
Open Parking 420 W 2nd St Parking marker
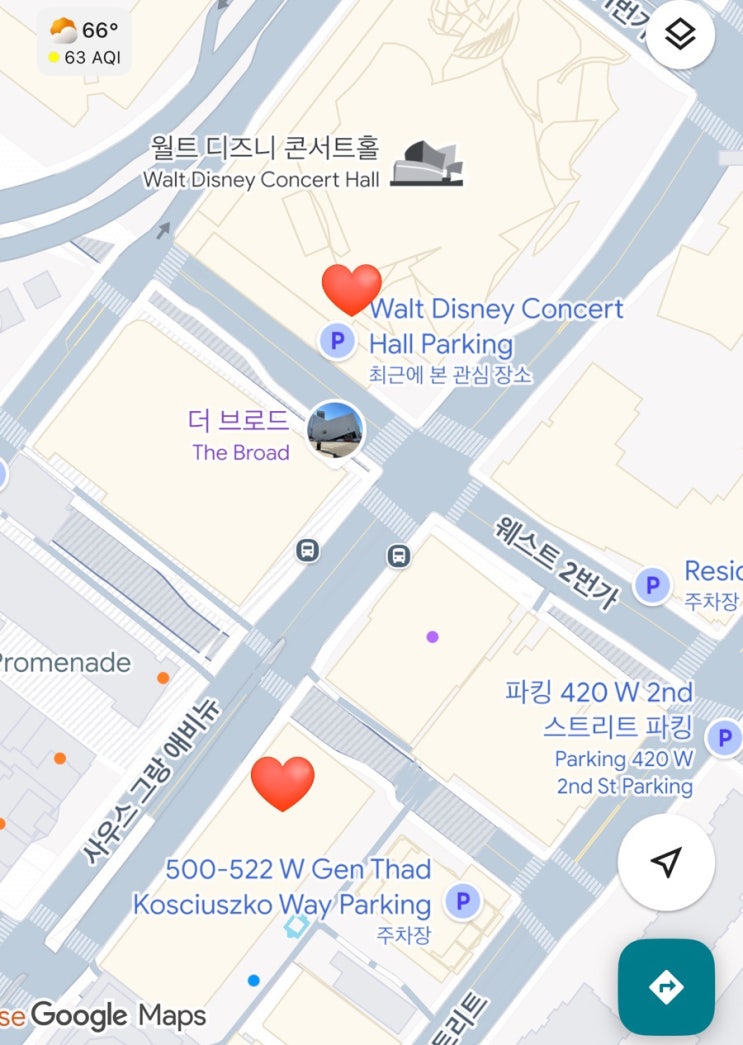pos(724,738)
